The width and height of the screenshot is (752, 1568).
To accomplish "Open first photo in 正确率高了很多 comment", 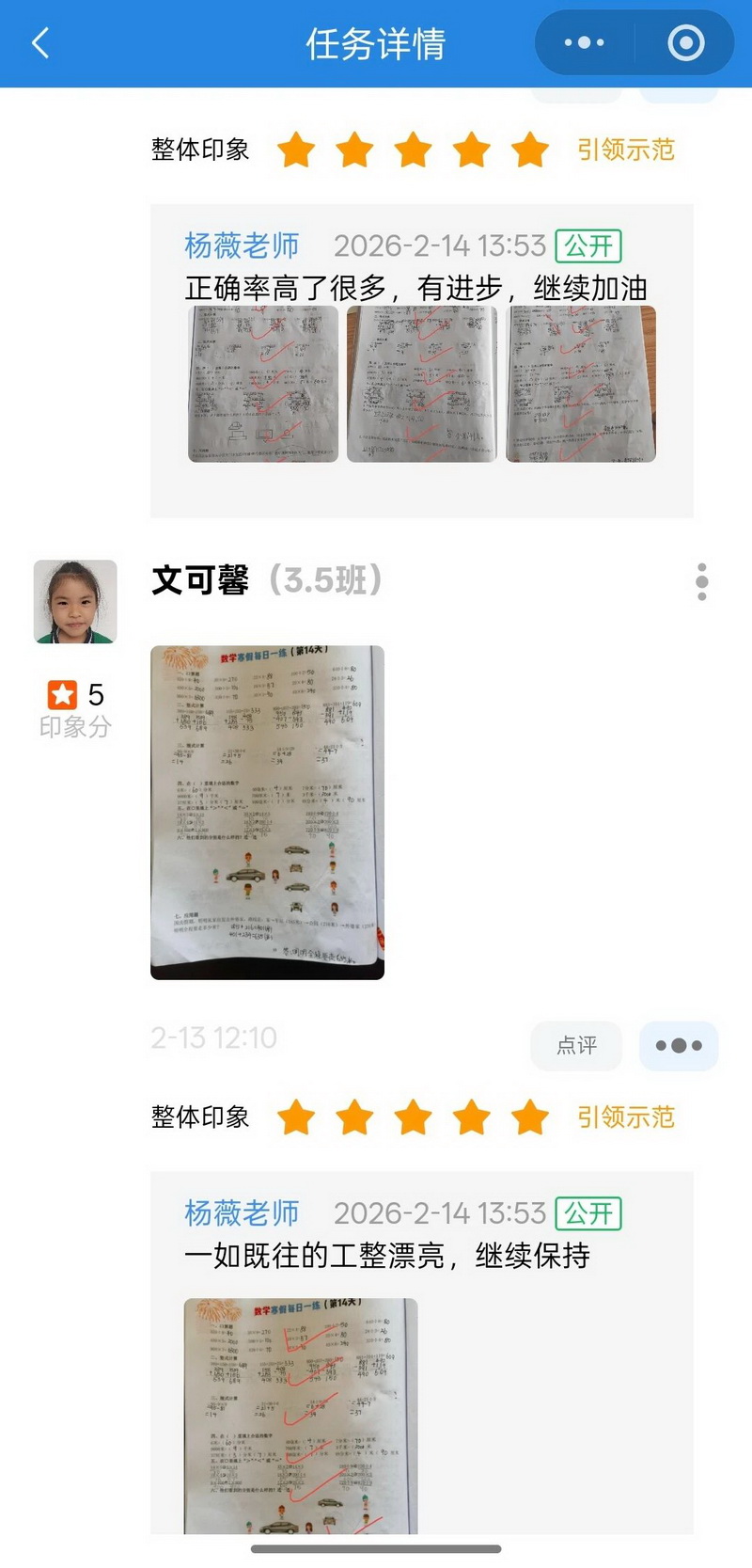I will click(x=263, y=384).
